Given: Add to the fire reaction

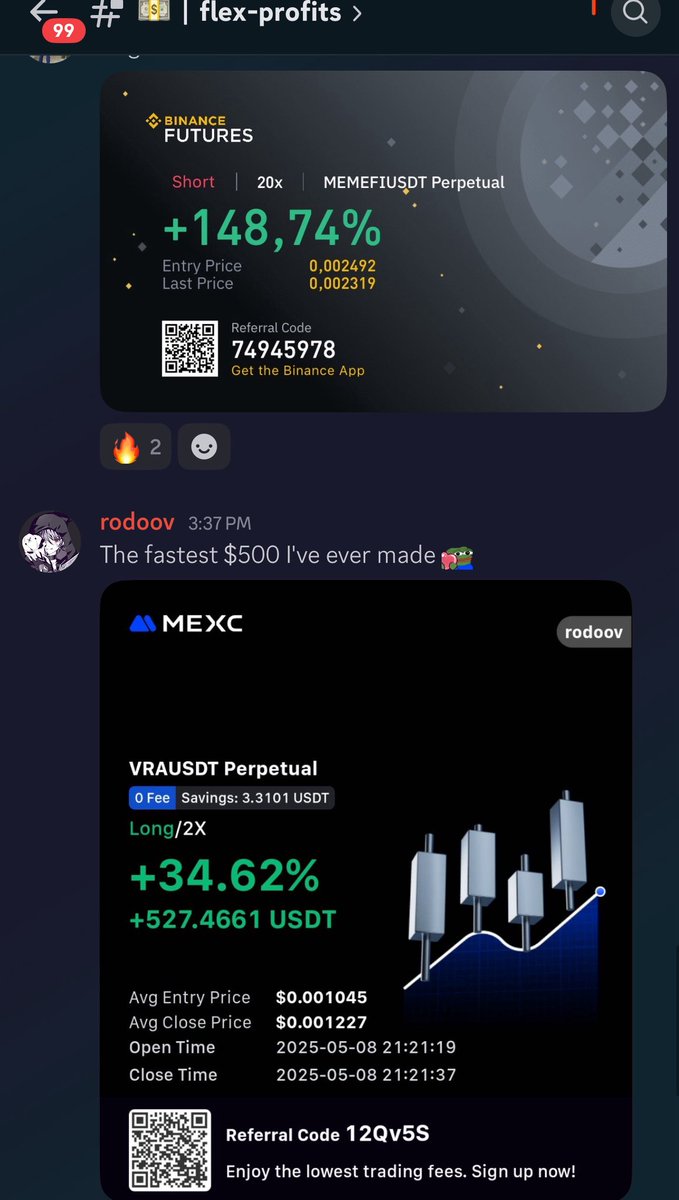Looking at the screenshot, I should point(136,447).
